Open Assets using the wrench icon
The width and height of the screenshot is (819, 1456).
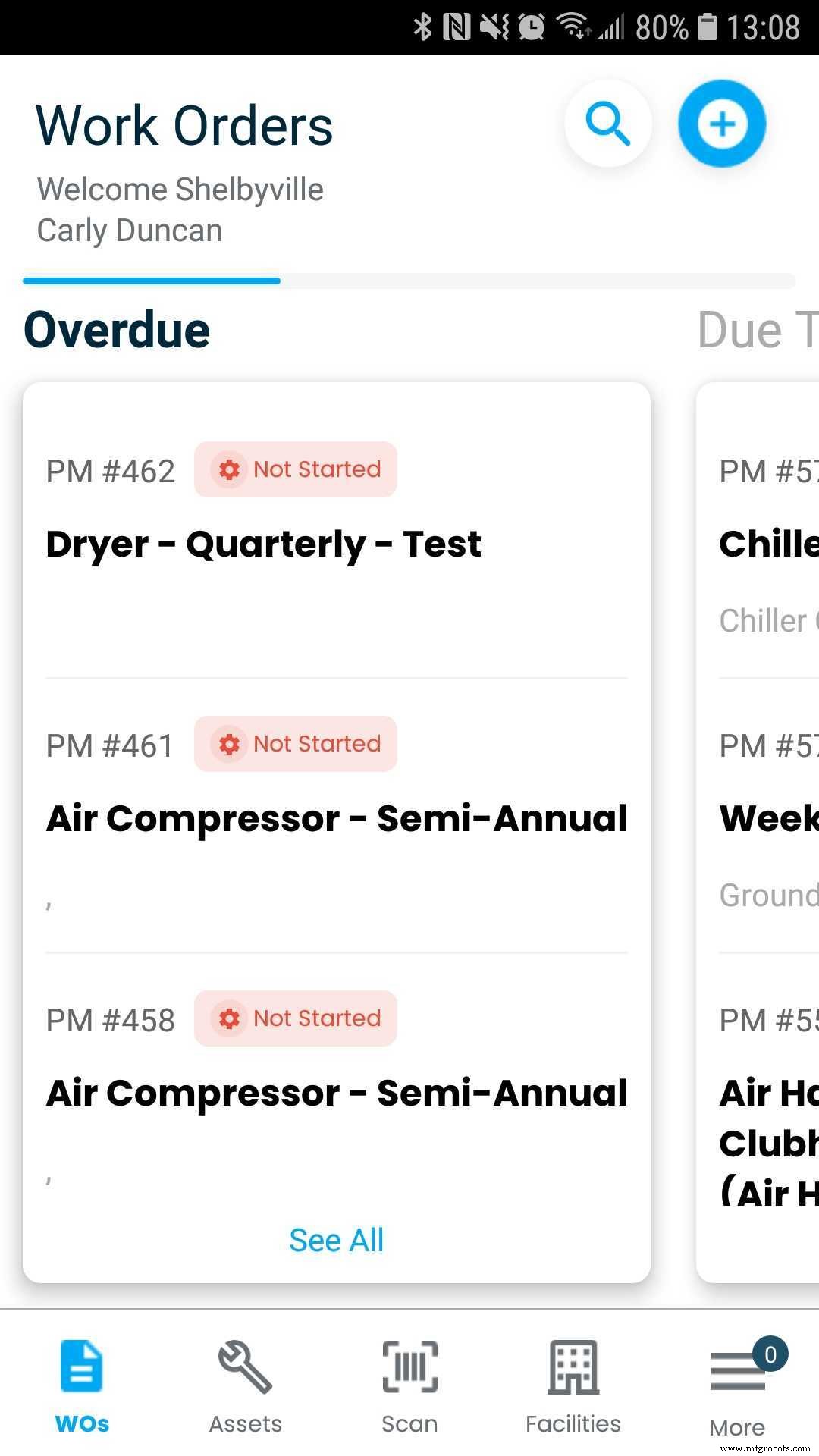244,1365
